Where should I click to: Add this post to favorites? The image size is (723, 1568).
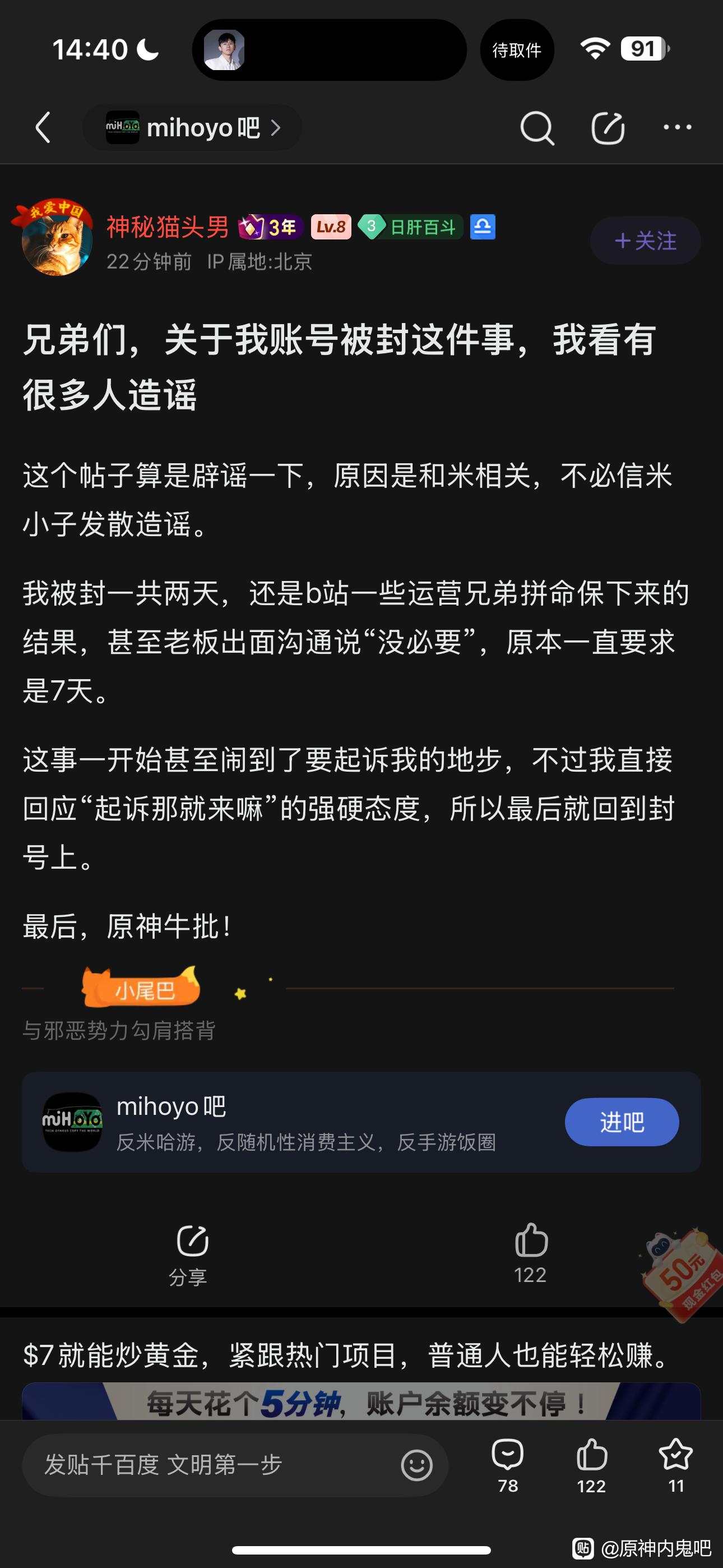click(x=676, y=1464)
